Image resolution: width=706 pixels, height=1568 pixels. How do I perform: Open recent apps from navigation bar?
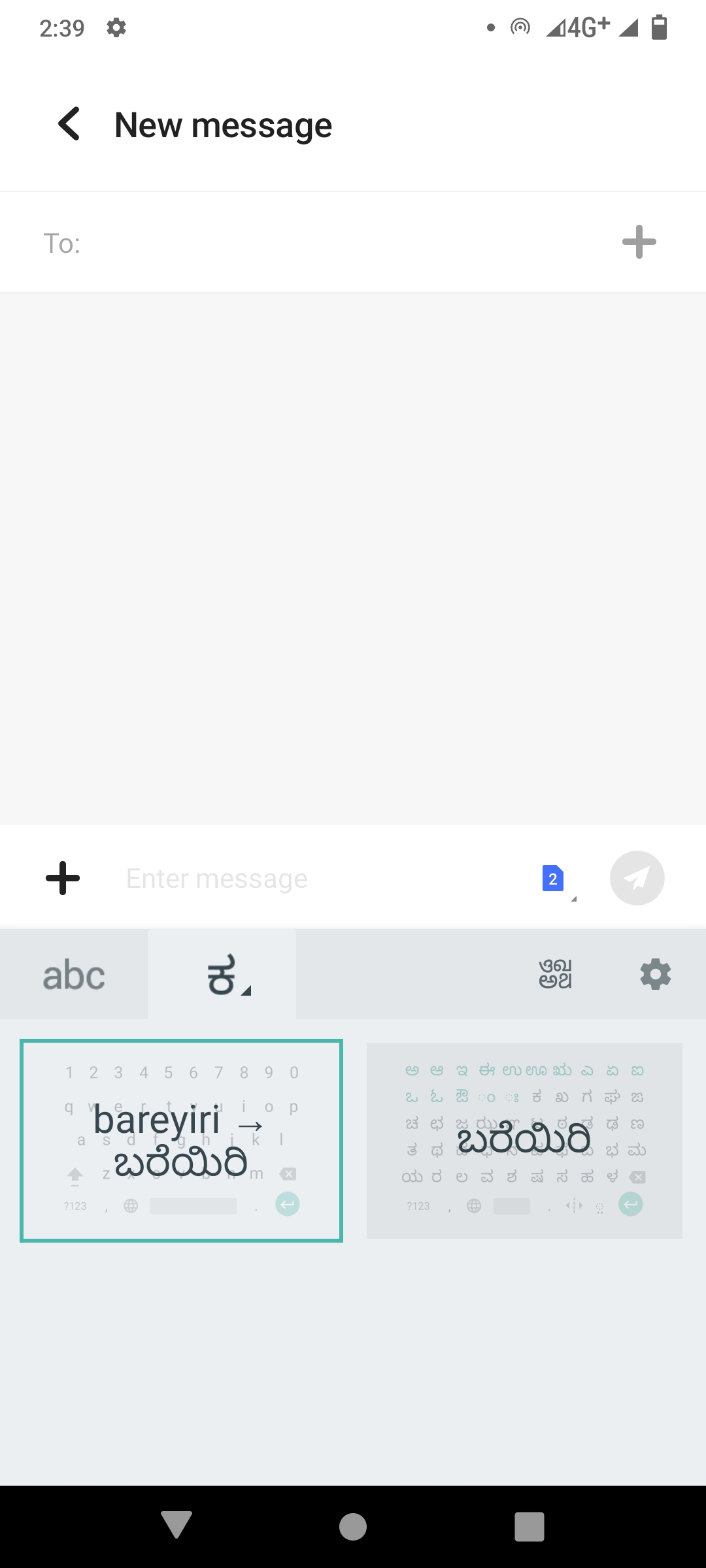pos(529,1527)
